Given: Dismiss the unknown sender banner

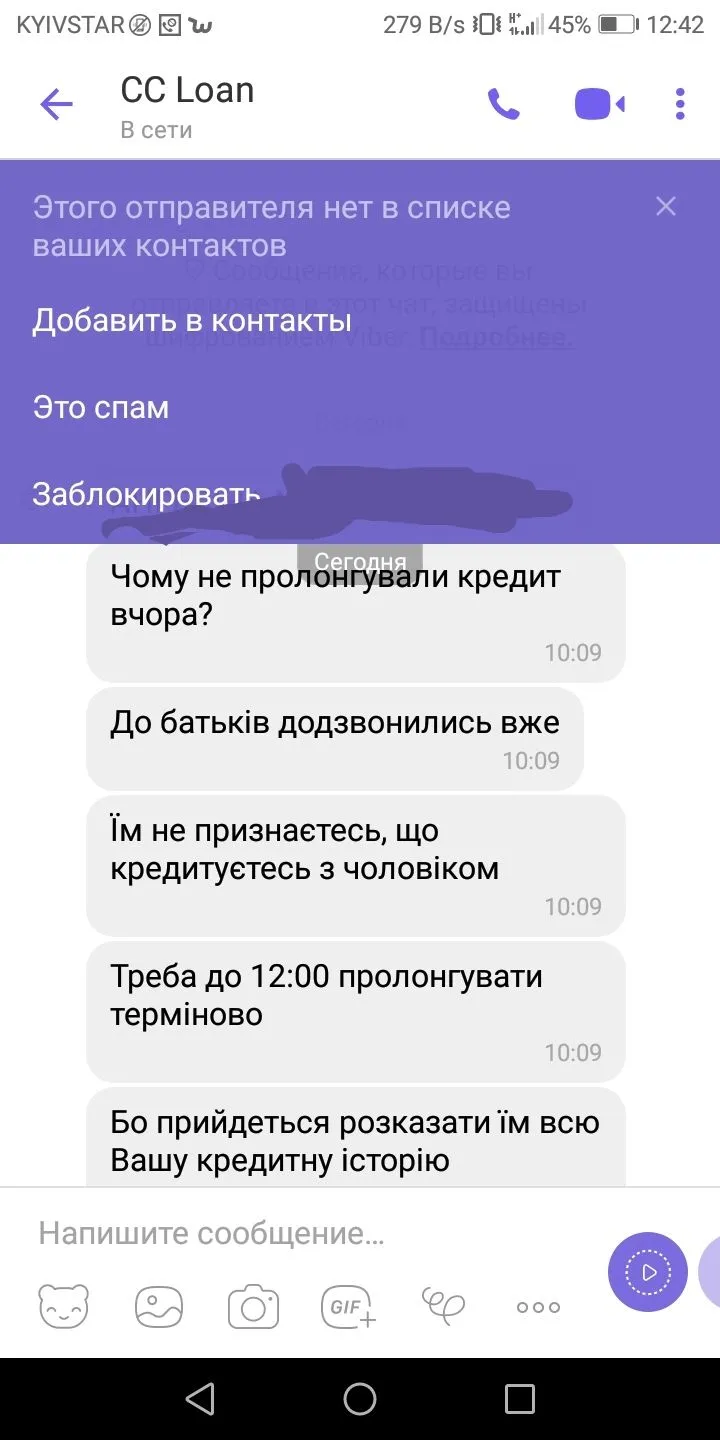Looking at the screenshot, I should (666, 207).
